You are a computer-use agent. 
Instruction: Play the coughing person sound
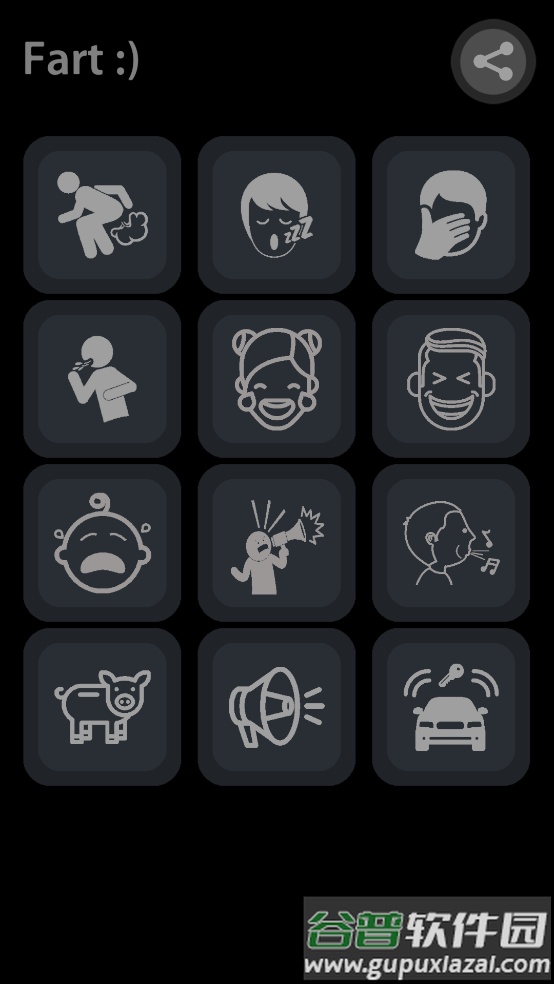tap(102, 378)
